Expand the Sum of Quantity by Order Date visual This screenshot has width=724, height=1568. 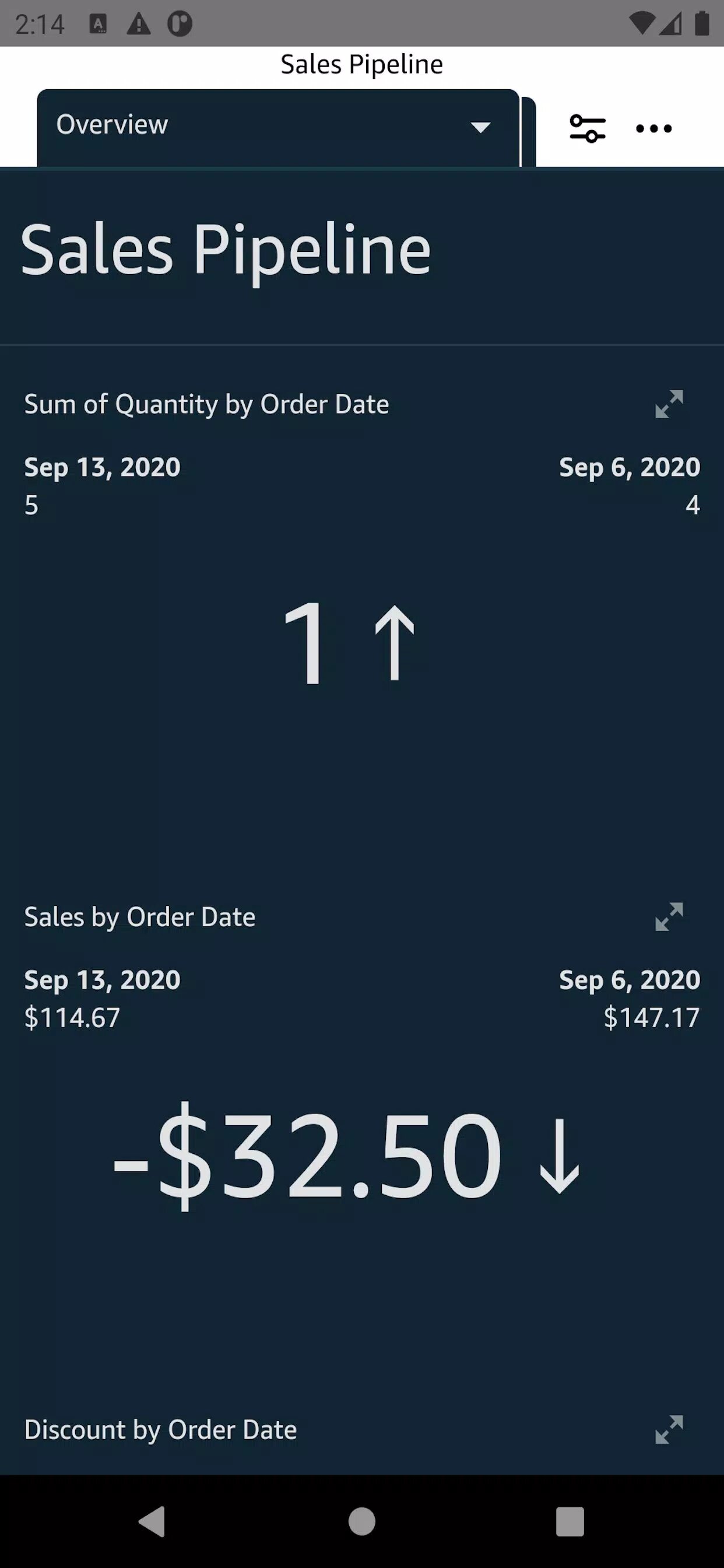tap(669, 404)
